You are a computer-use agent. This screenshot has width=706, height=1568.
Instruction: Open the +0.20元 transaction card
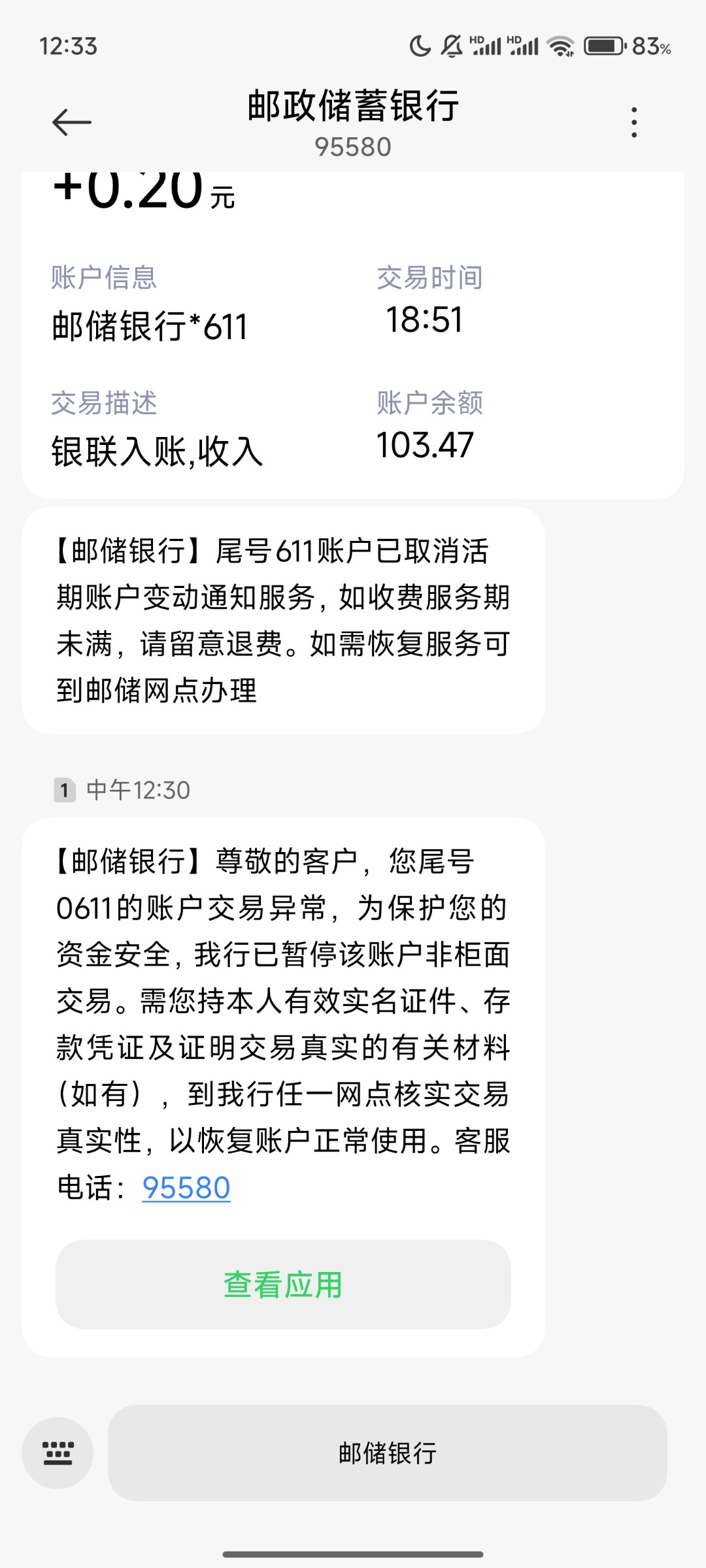353,335
